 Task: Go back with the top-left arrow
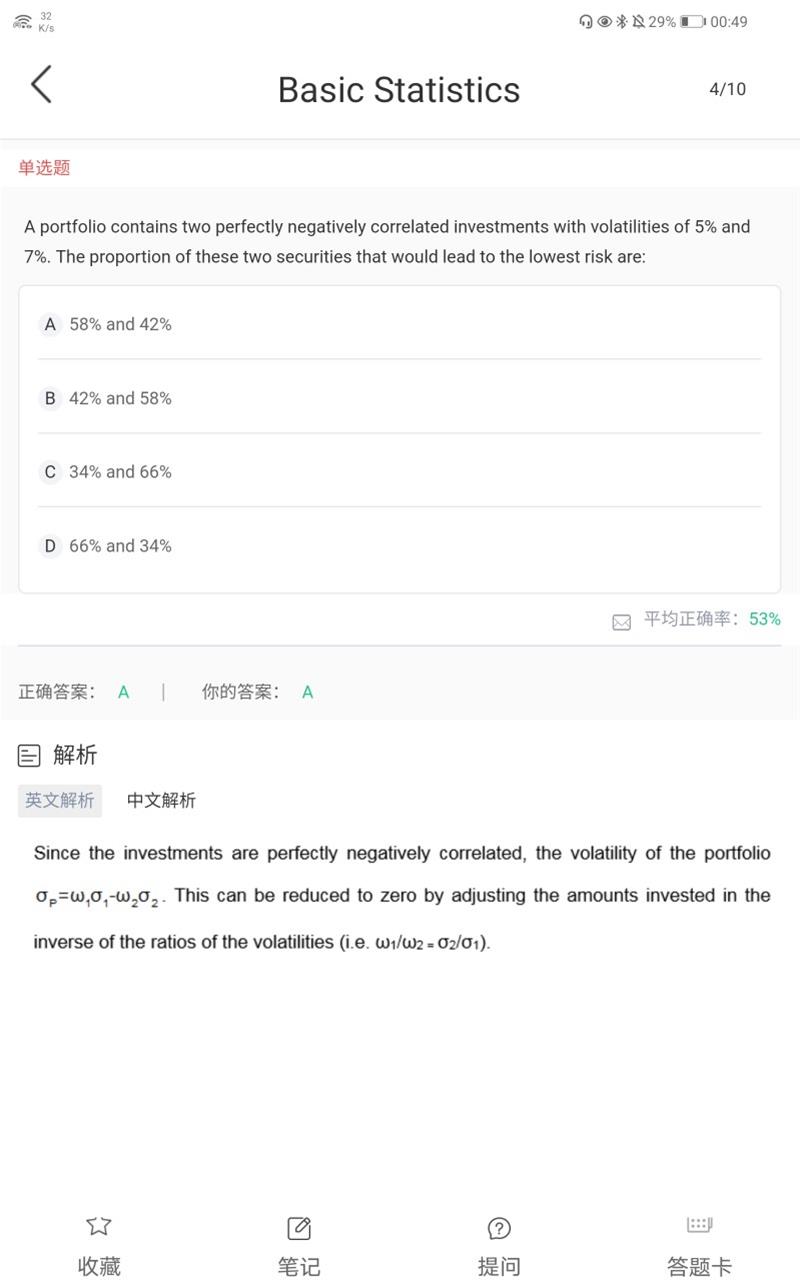pyautogui.click(x=41, y=85)
